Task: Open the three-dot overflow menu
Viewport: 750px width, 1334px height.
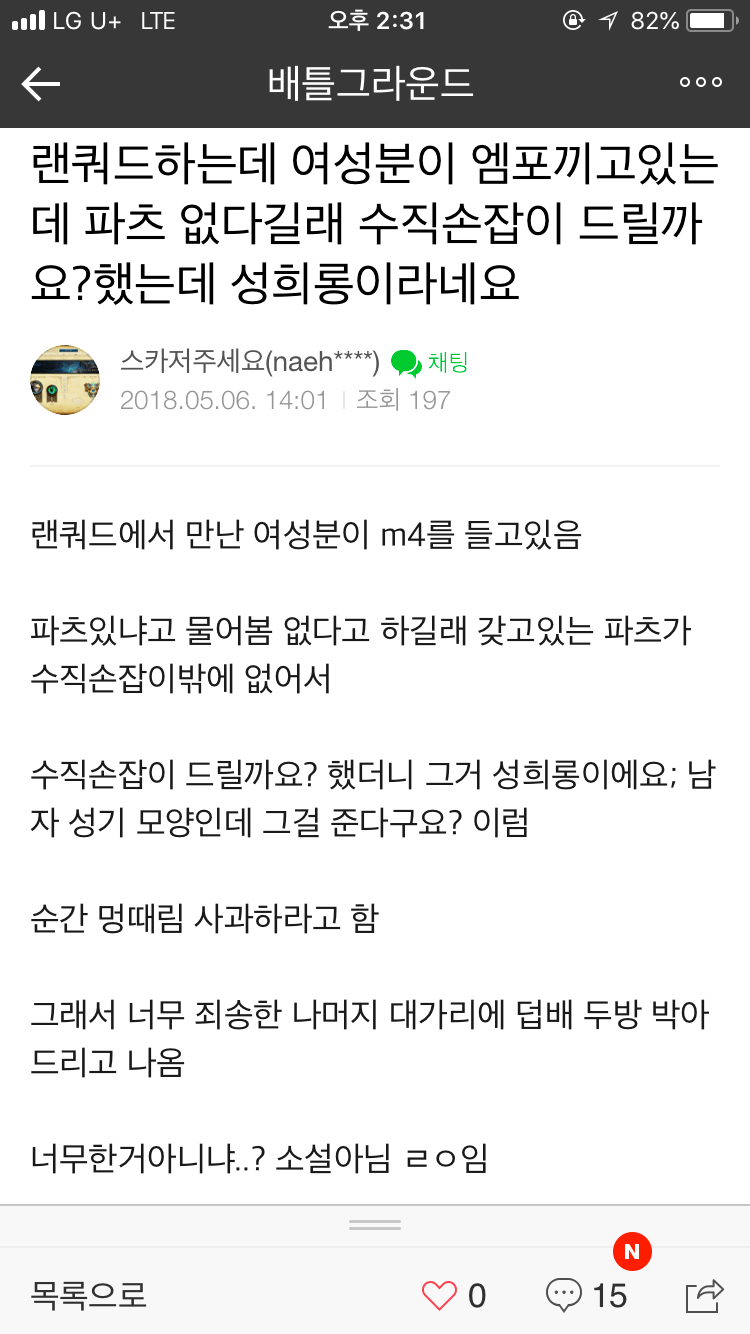Action: click(x=700, y=84)
